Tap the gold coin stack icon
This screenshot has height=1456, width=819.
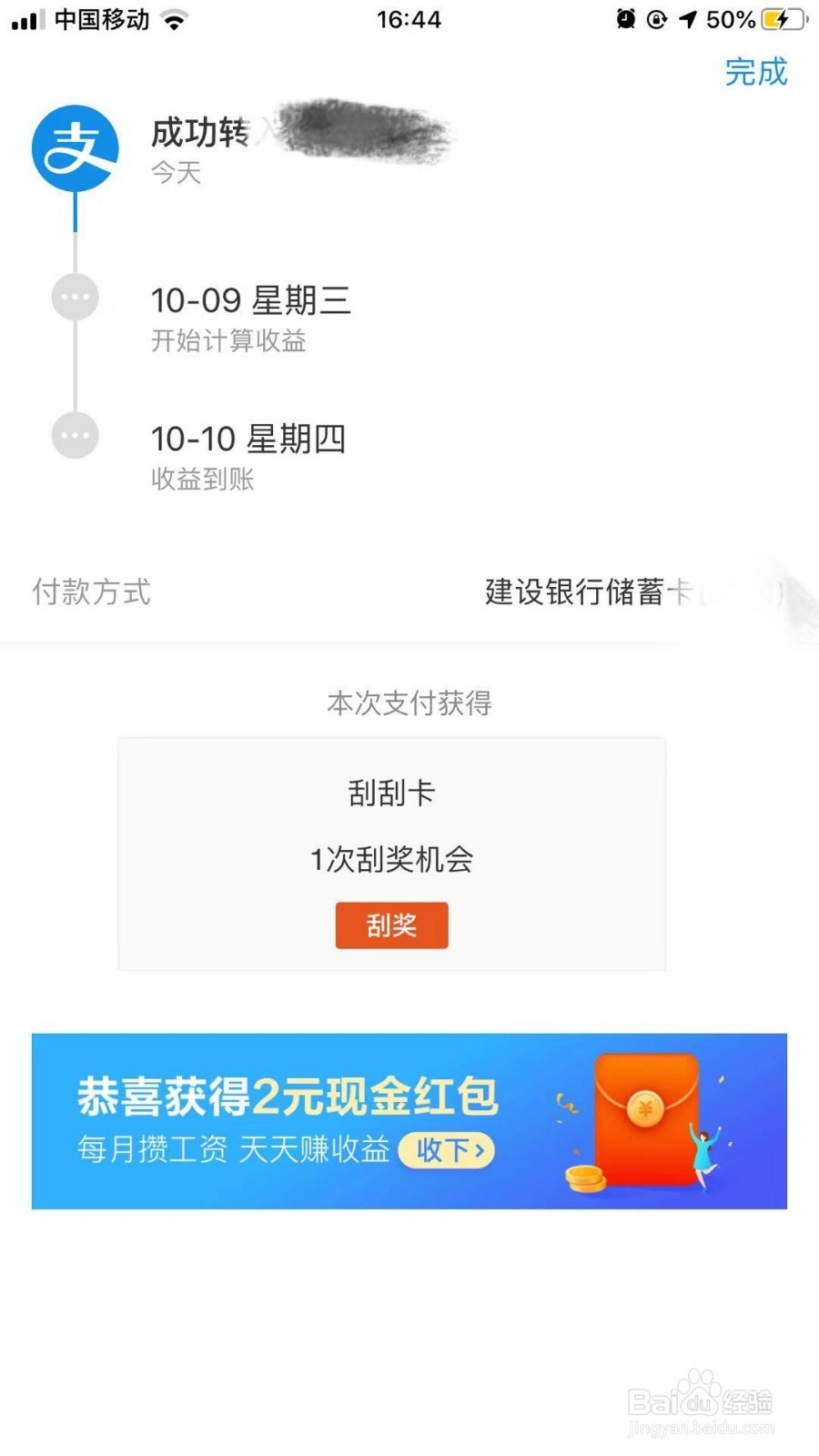pos(587,1178)
